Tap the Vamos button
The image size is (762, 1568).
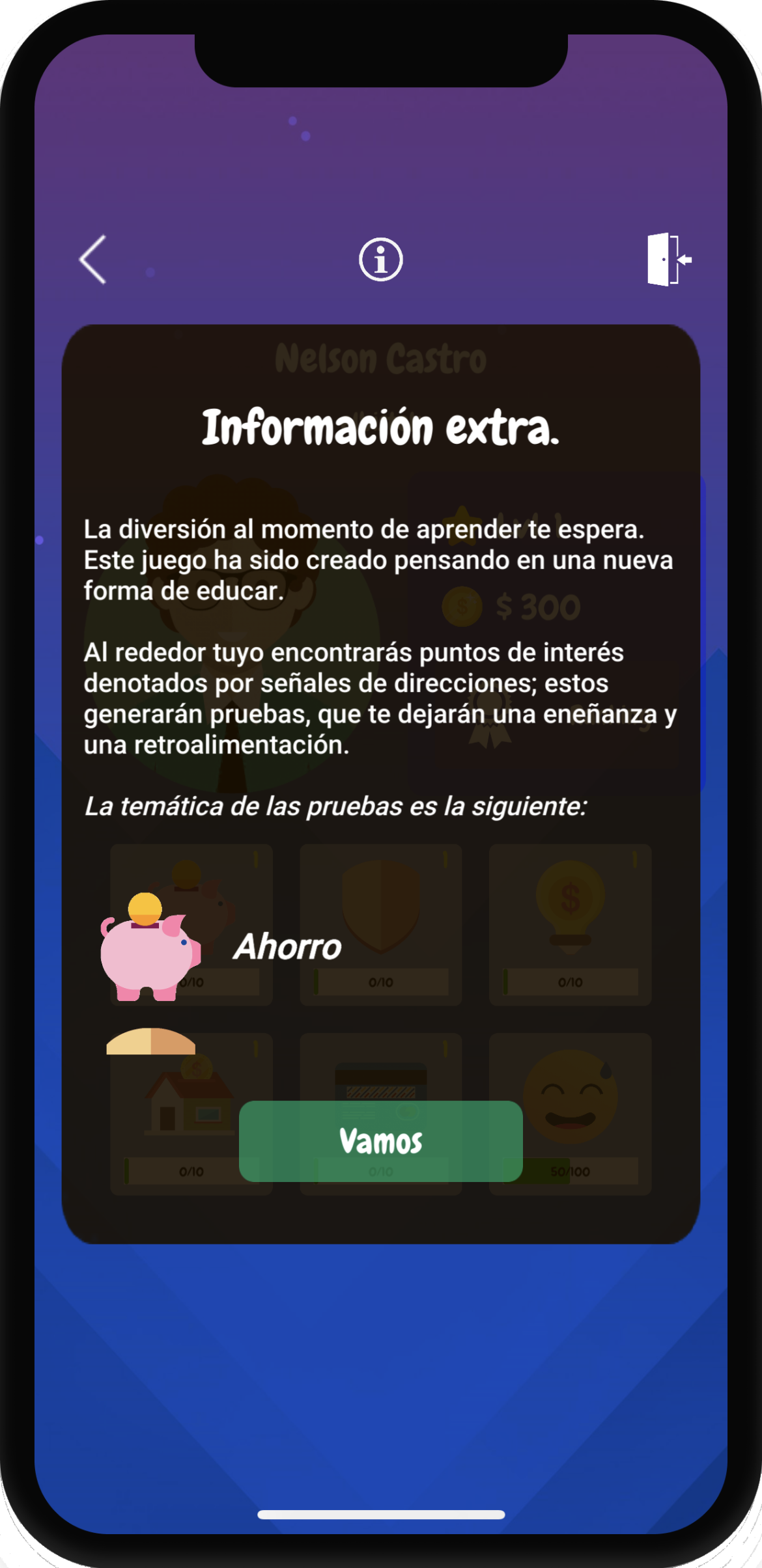380,1141
